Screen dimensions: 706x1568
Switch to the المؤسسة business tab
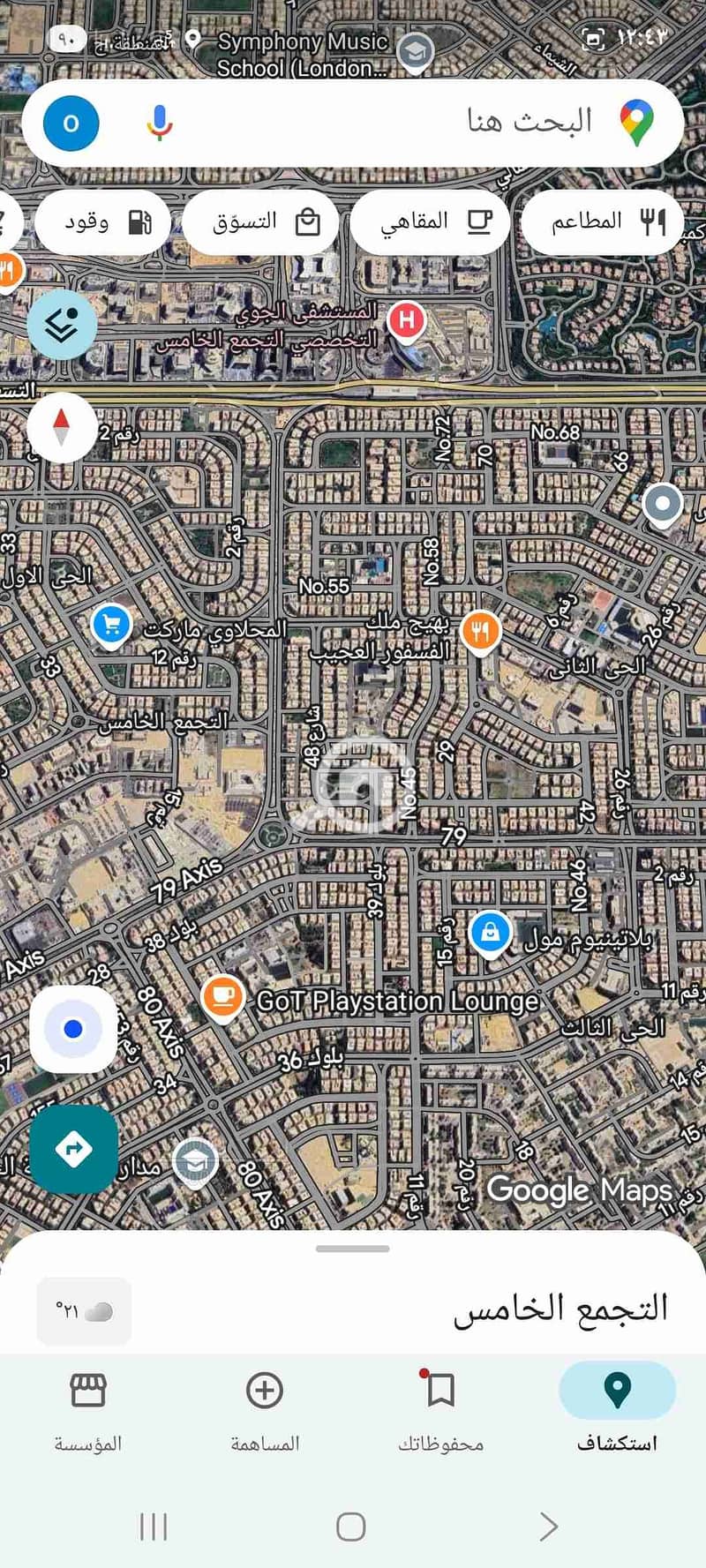coord(87,1410)
